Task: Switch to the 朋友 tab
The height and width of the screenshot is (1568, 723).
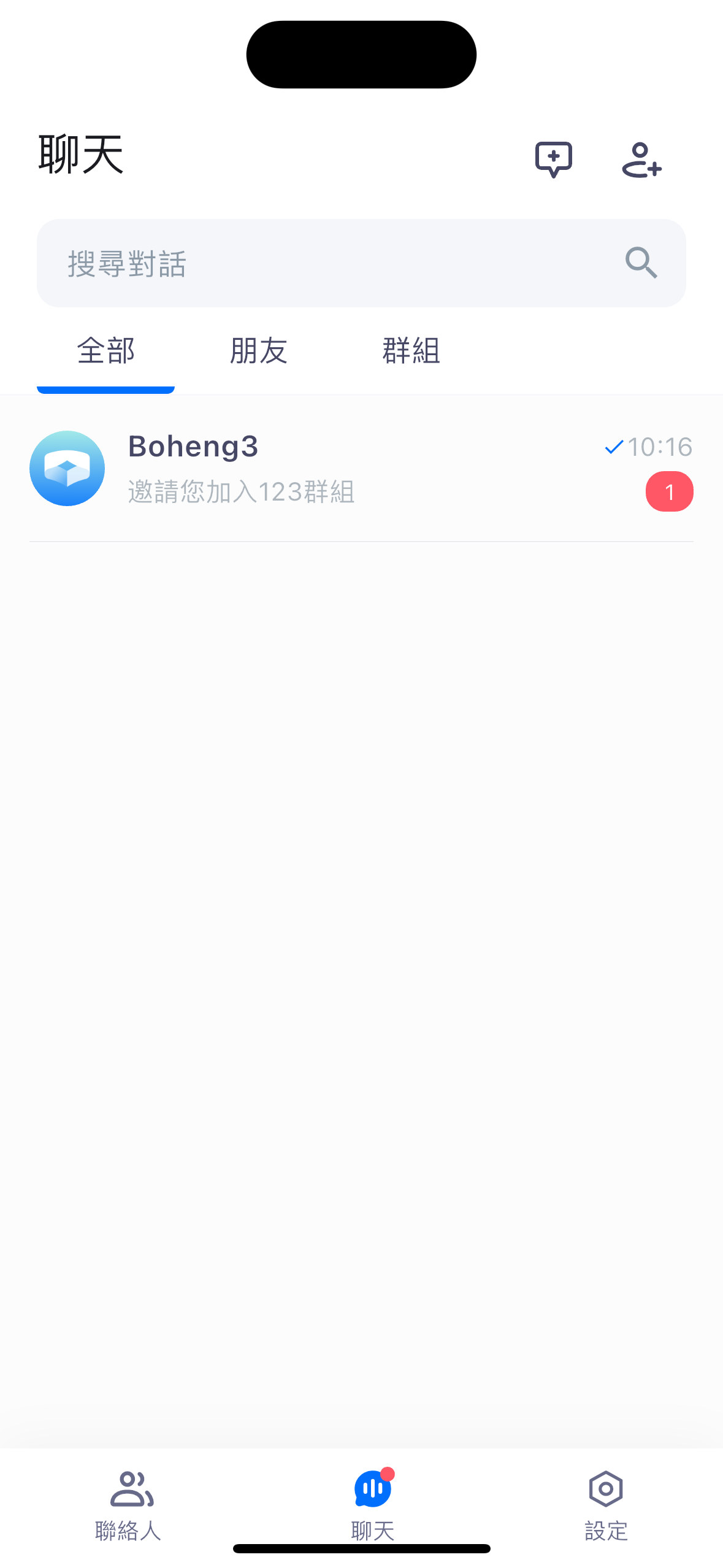Action: coord(258,352)
